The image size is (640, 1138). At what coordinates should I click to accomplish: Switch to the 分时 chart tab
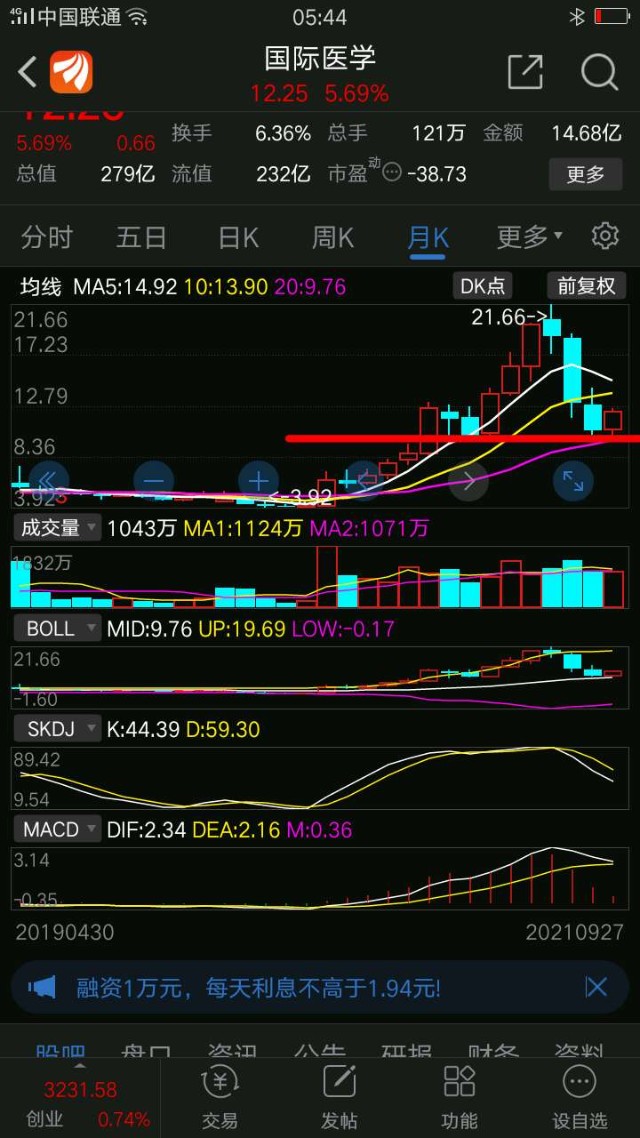(x=46, y=237)
